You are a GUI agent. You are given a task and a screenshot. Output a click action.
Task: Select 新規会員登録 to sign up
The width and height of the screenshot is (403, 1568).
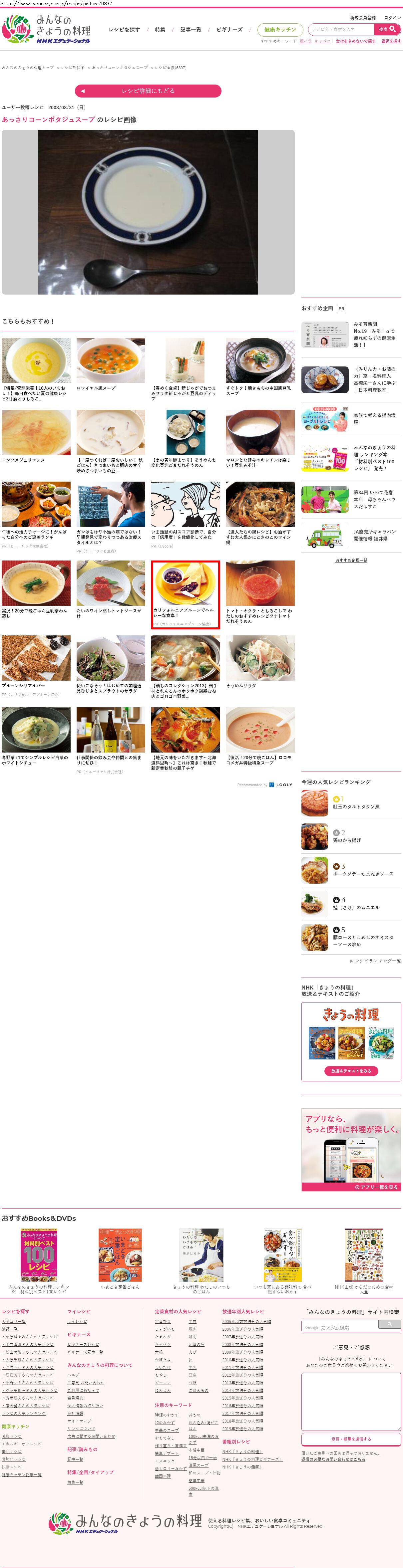[362, 18]
